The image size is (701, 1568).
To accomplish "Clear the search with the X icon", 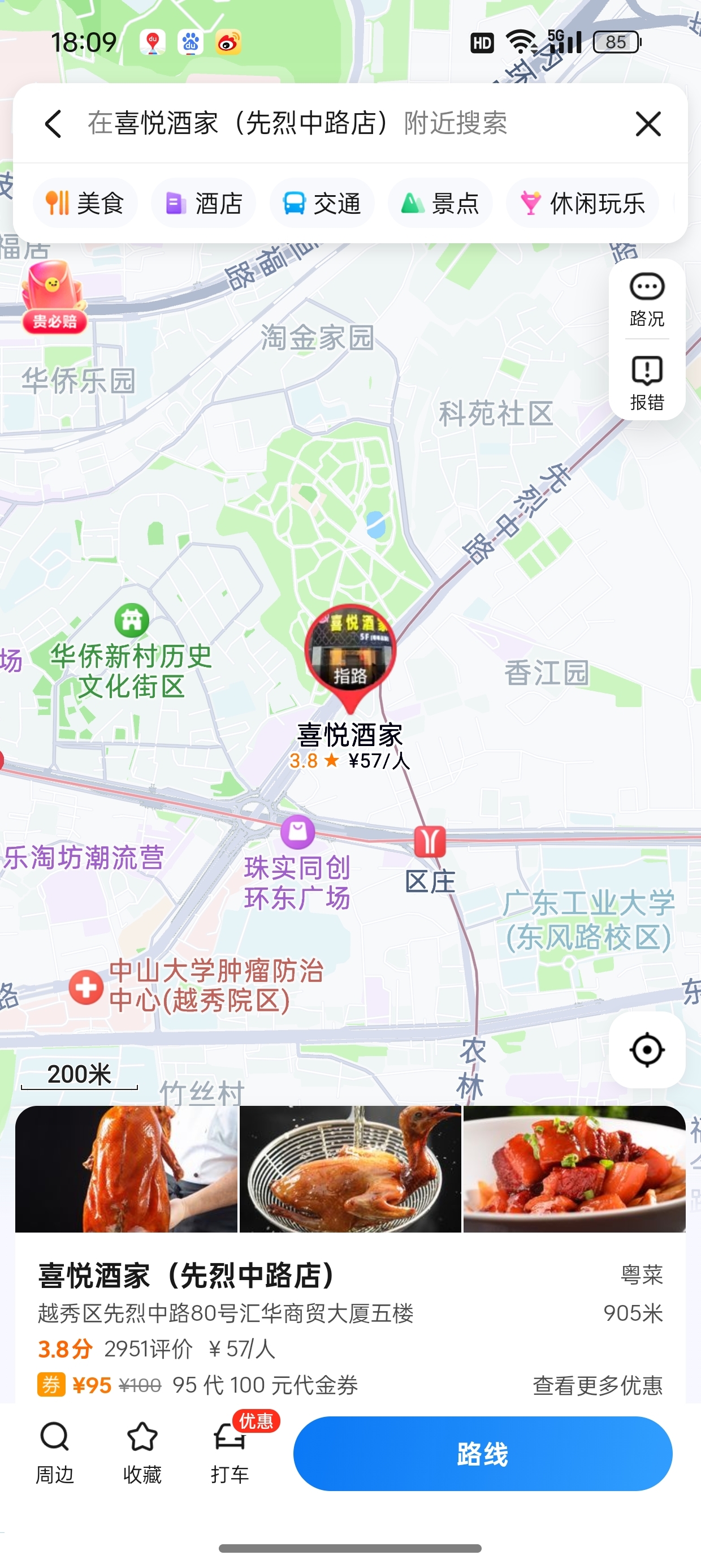I will click(x=648, y=123).
